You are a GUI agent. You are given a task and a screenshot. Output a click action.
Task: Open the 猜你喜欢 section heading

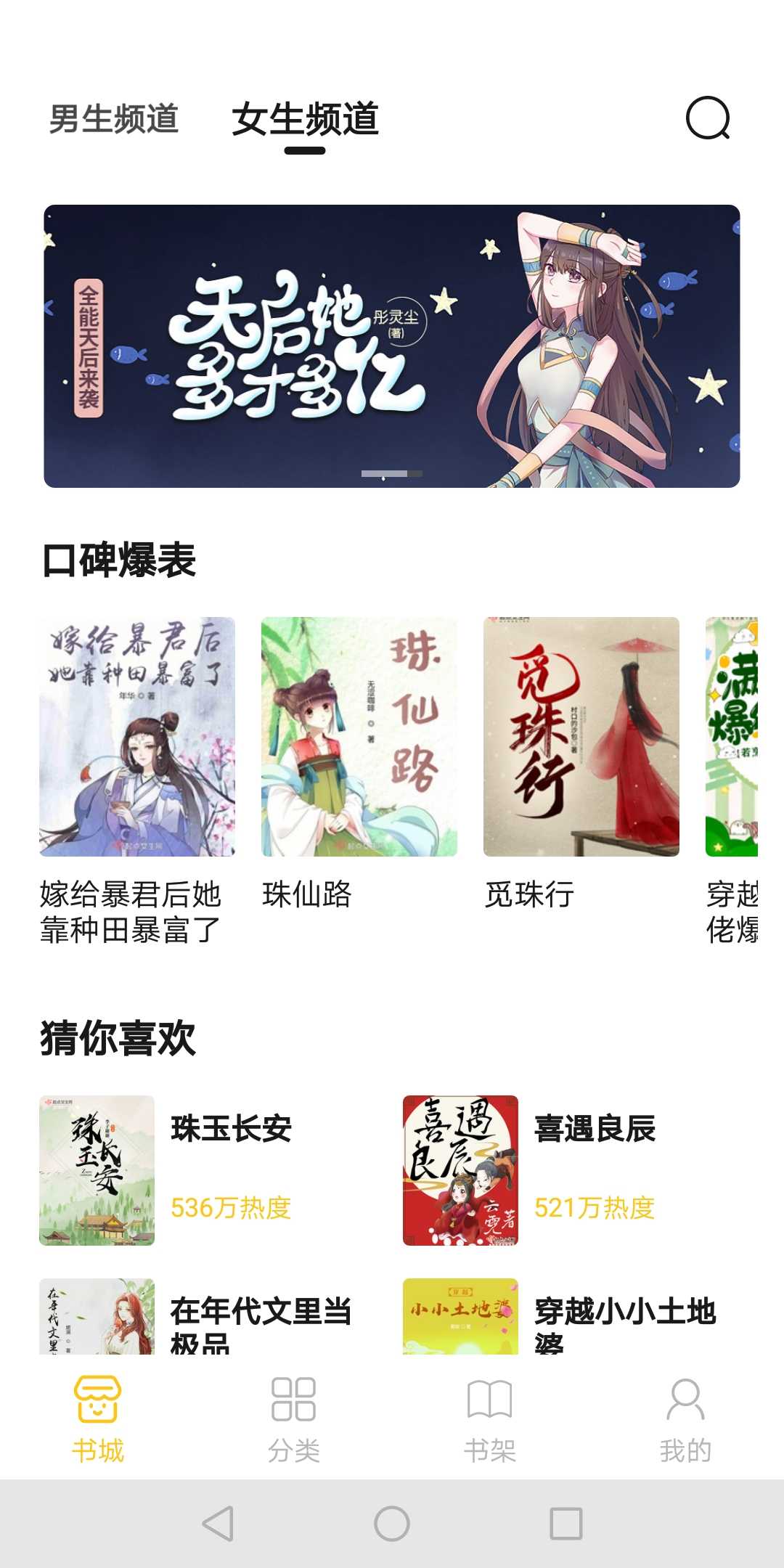point(121,1035)
